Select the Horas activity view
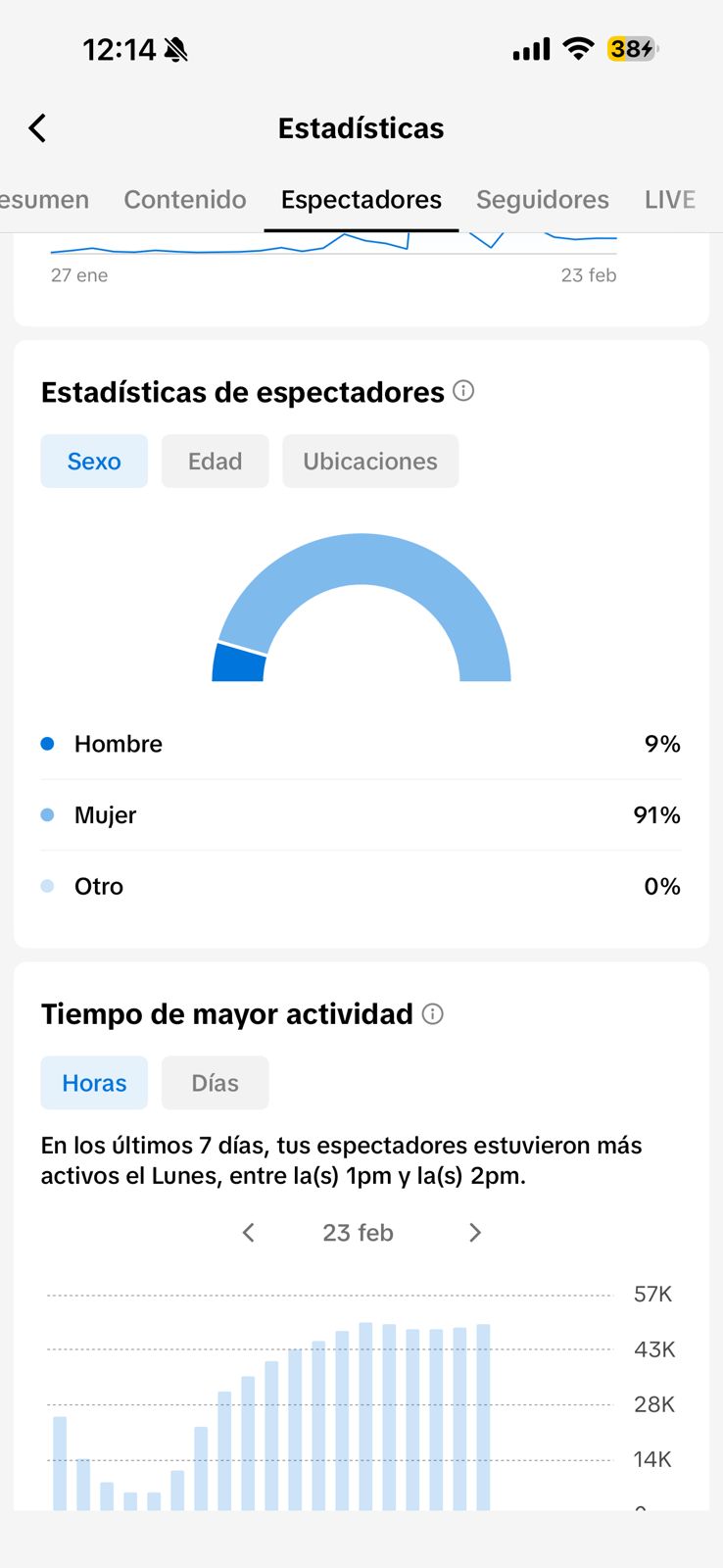 coord(94,1083)
